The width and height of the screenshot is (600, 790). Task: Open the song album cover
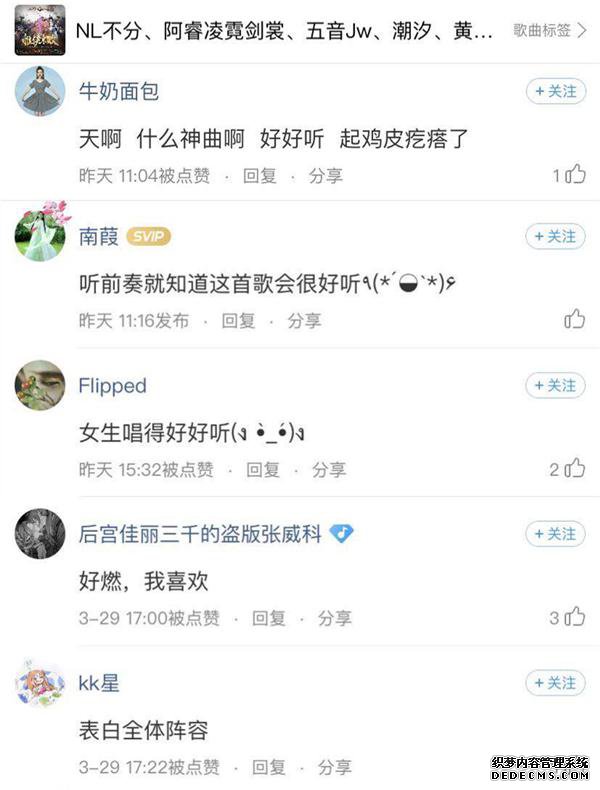(x=40, y=30)
